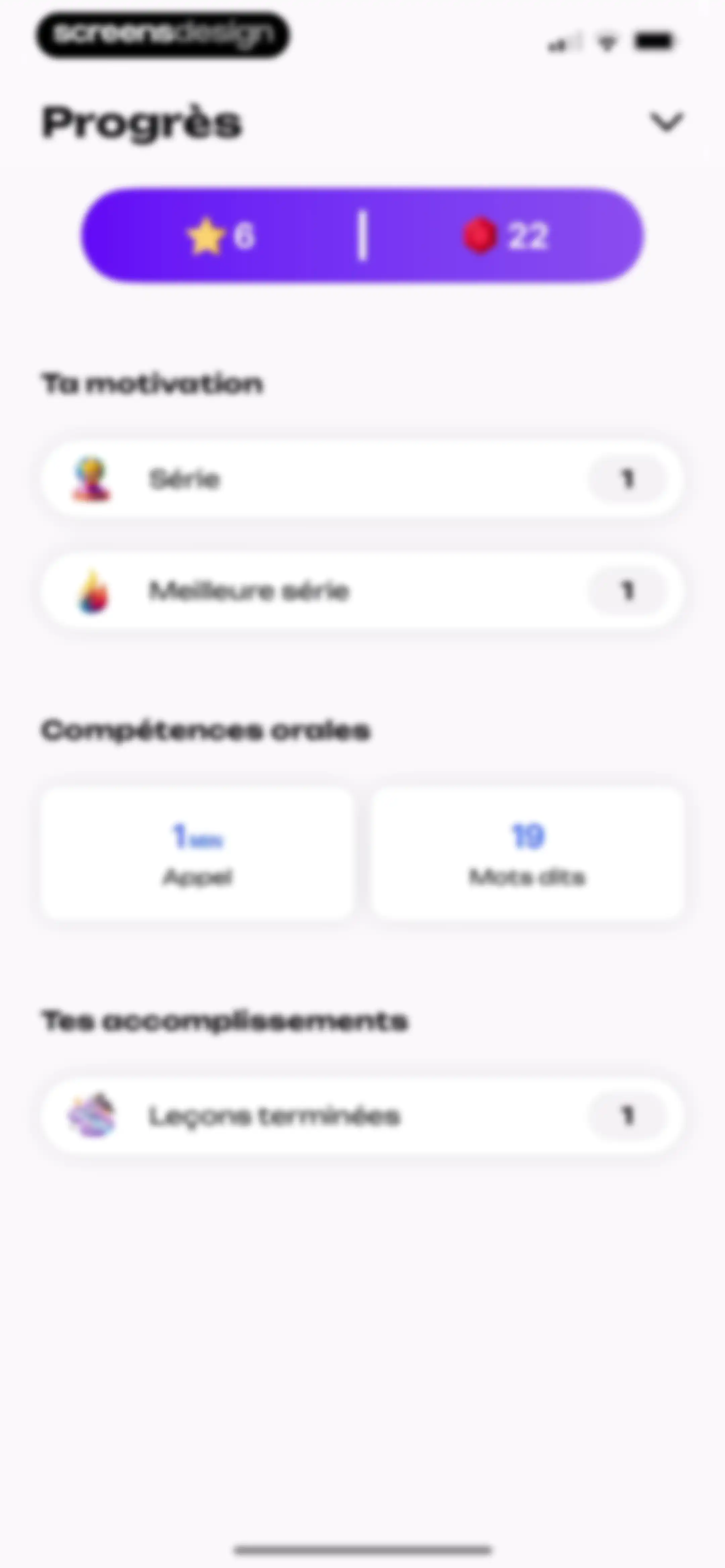Screen dimensions: 725x1568
Task: Select the Mots dits card
Action: (528, 854)
